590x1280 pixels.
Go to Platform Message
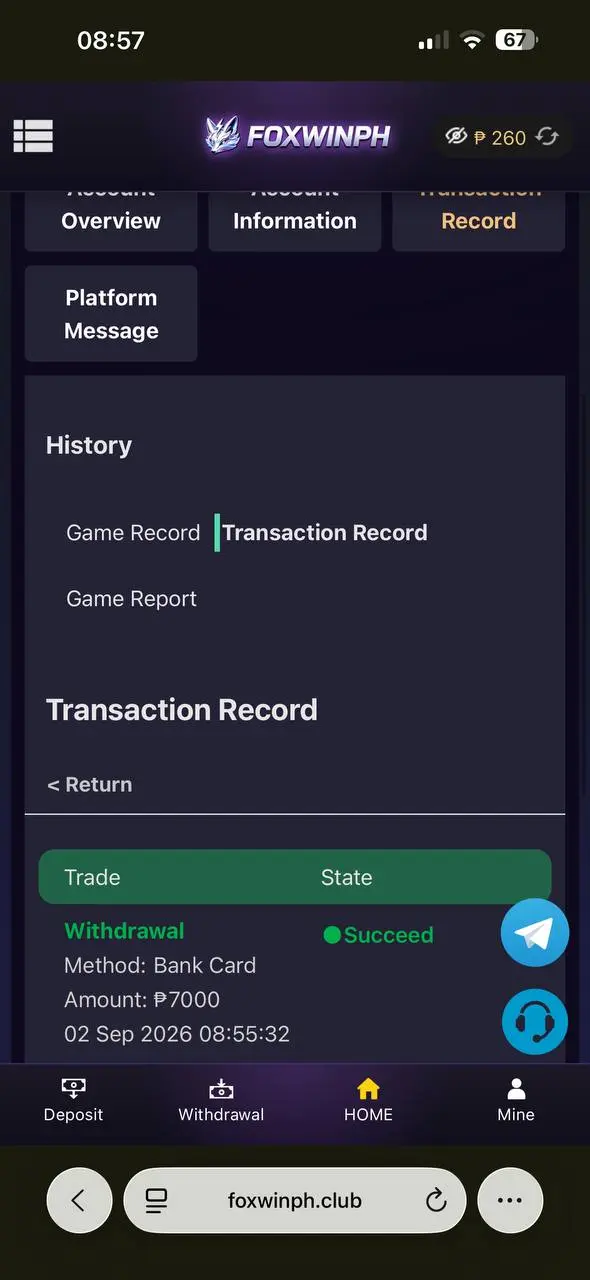(x=111, y=314)
